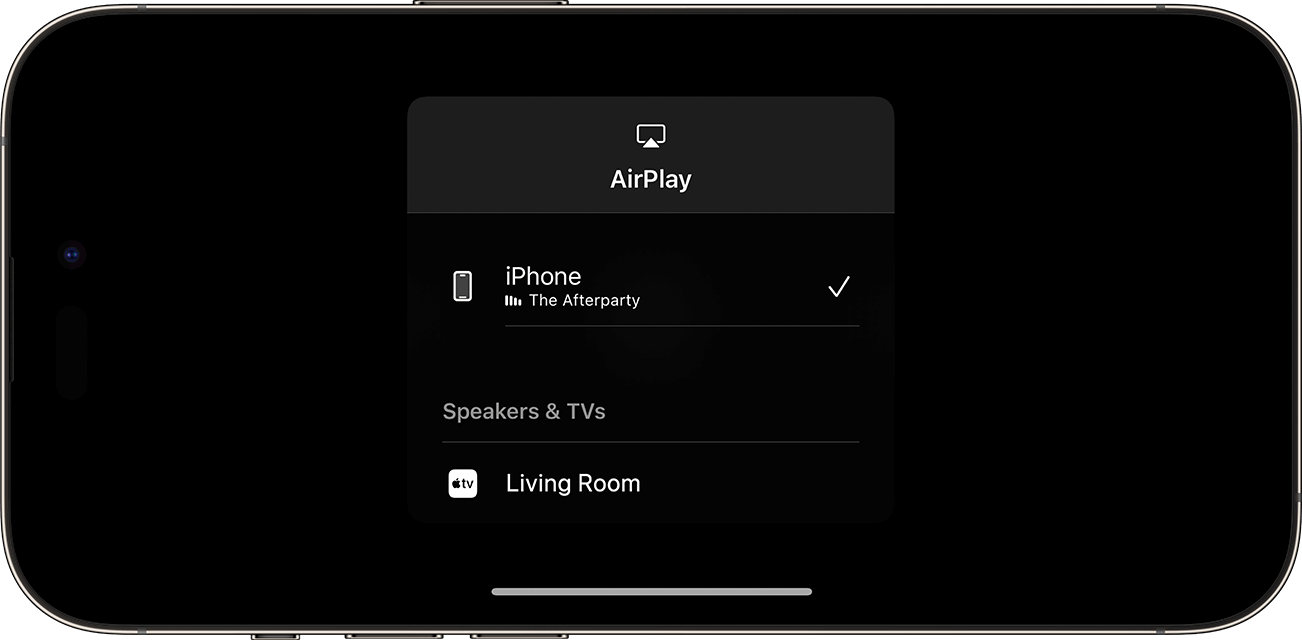Select iPhone as the AirPlay output
Screen dimensions: 1302x640
(650, 287)
